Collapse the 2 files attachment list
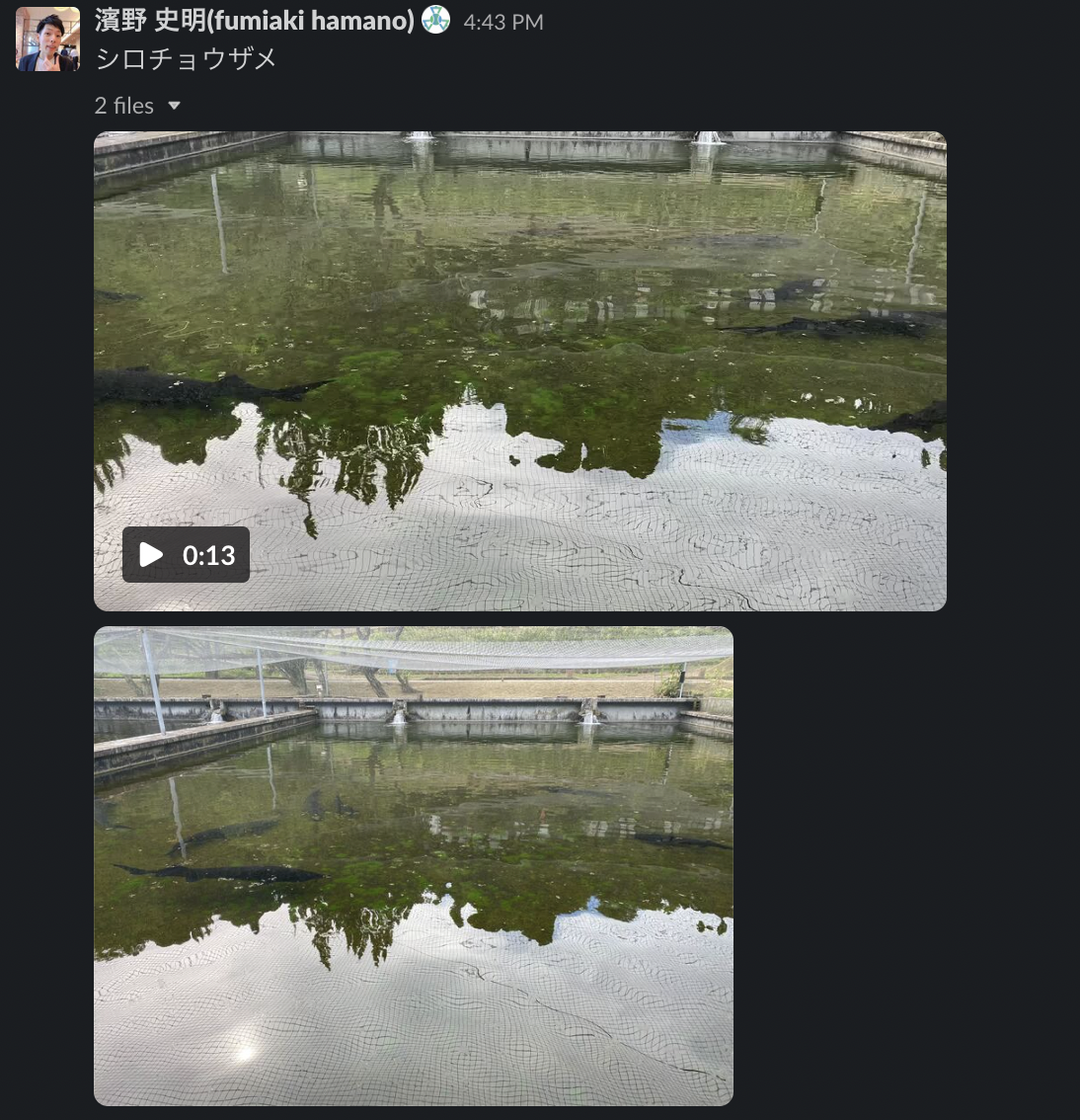1080x1120 pixels. 175,106
